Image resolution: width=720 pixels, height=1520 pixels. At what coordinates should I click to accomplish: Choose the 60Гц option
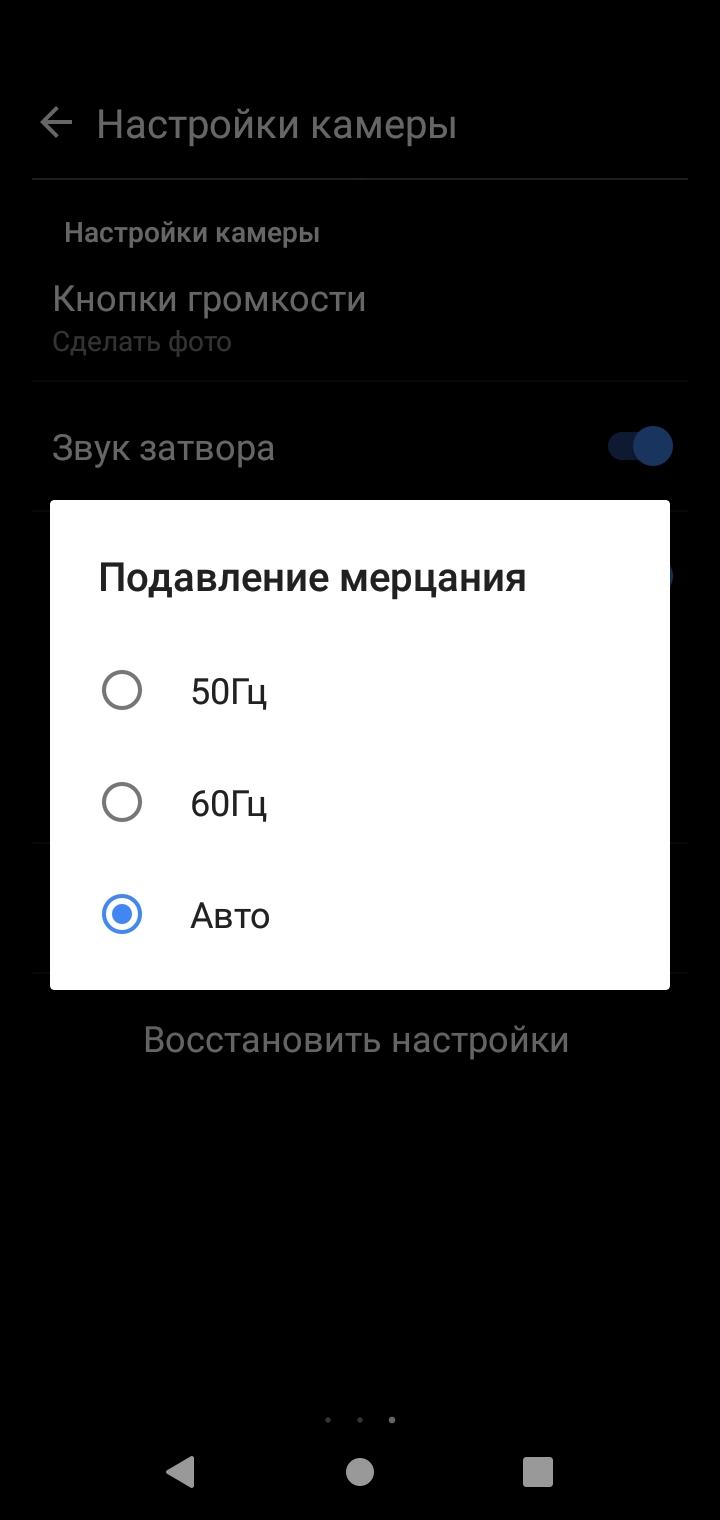coord(360,803)
